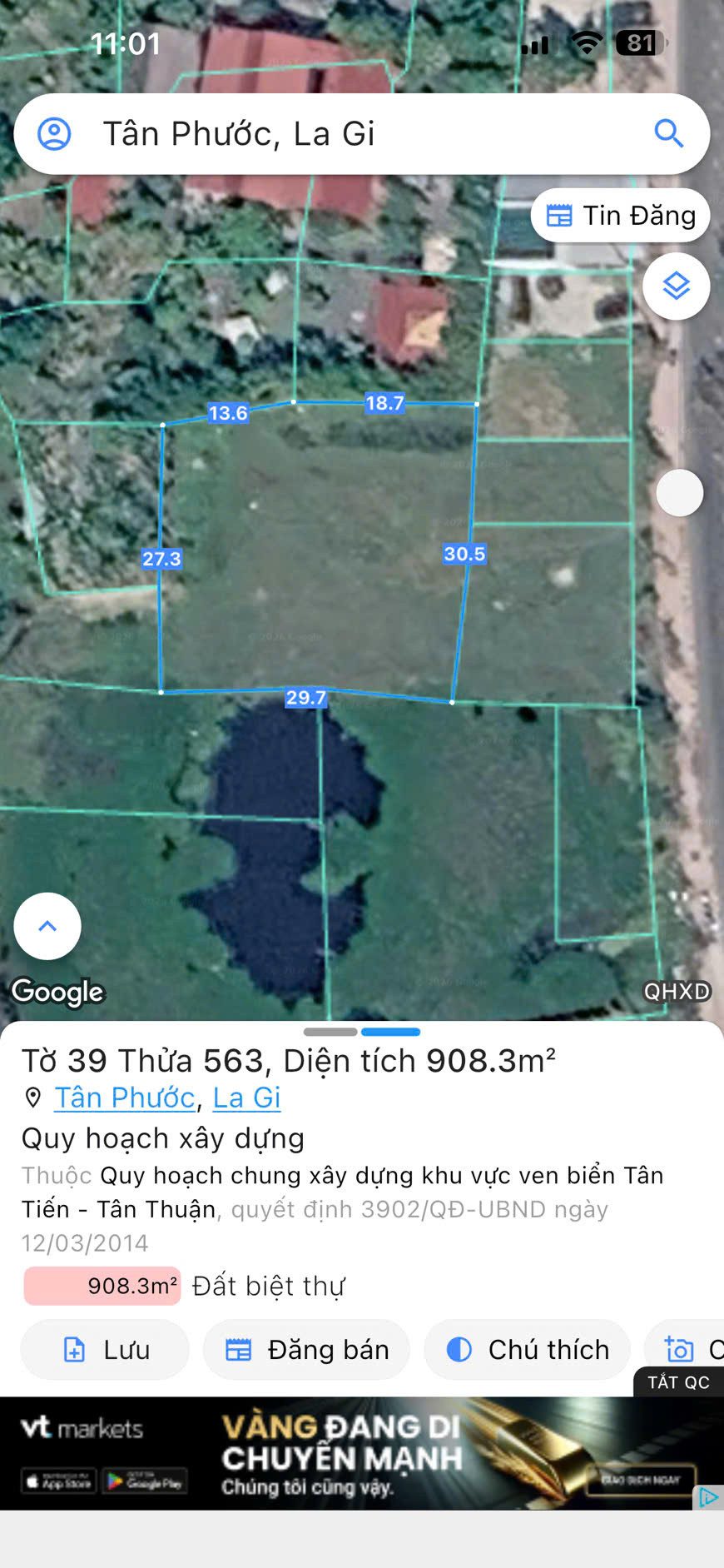Open the La Gi location link
The image size is (724, 1568).
(246, 1098)
